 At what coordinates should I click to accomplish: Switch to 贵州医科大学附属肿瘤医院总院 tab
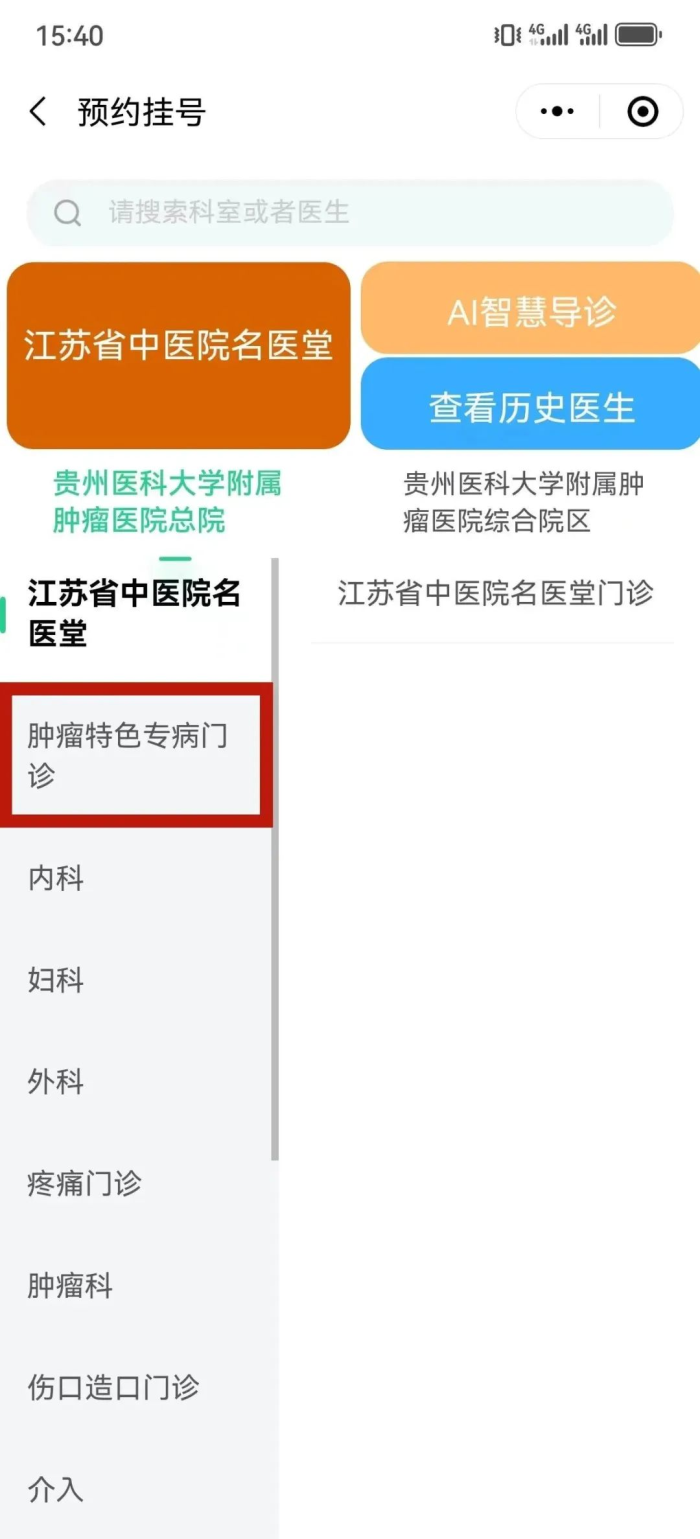[167, 502]
